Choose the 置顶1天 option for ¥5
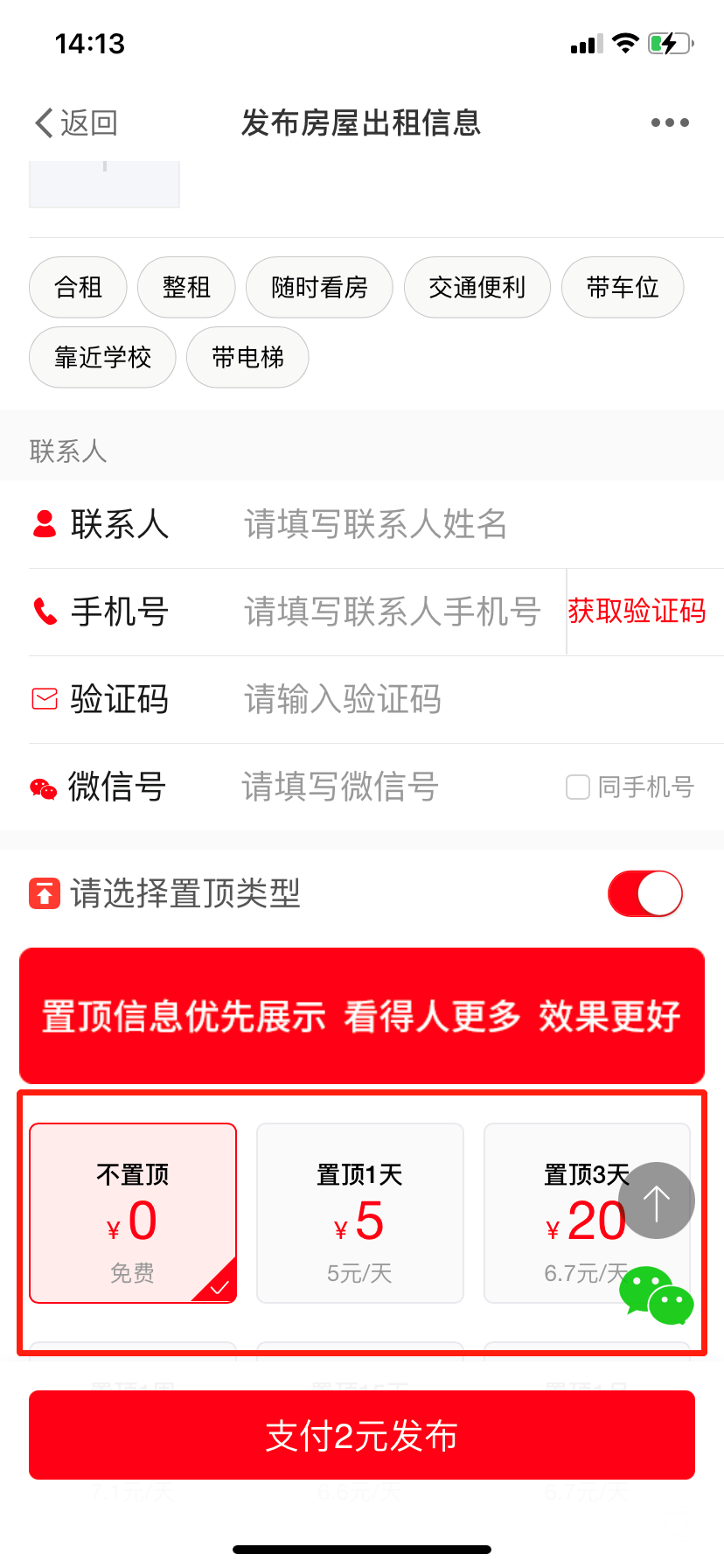The height and width of the screenshot is (1568, 724). point(359,1213)
